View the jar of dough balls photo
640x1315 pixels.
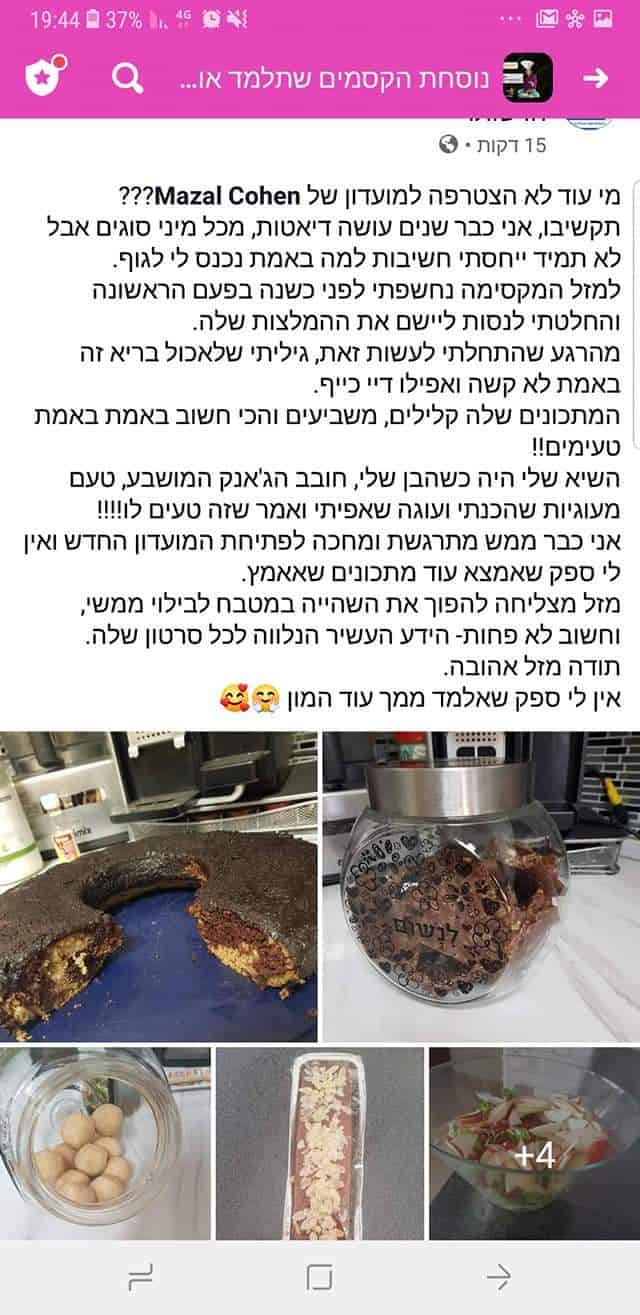[x=105, y=1143]
